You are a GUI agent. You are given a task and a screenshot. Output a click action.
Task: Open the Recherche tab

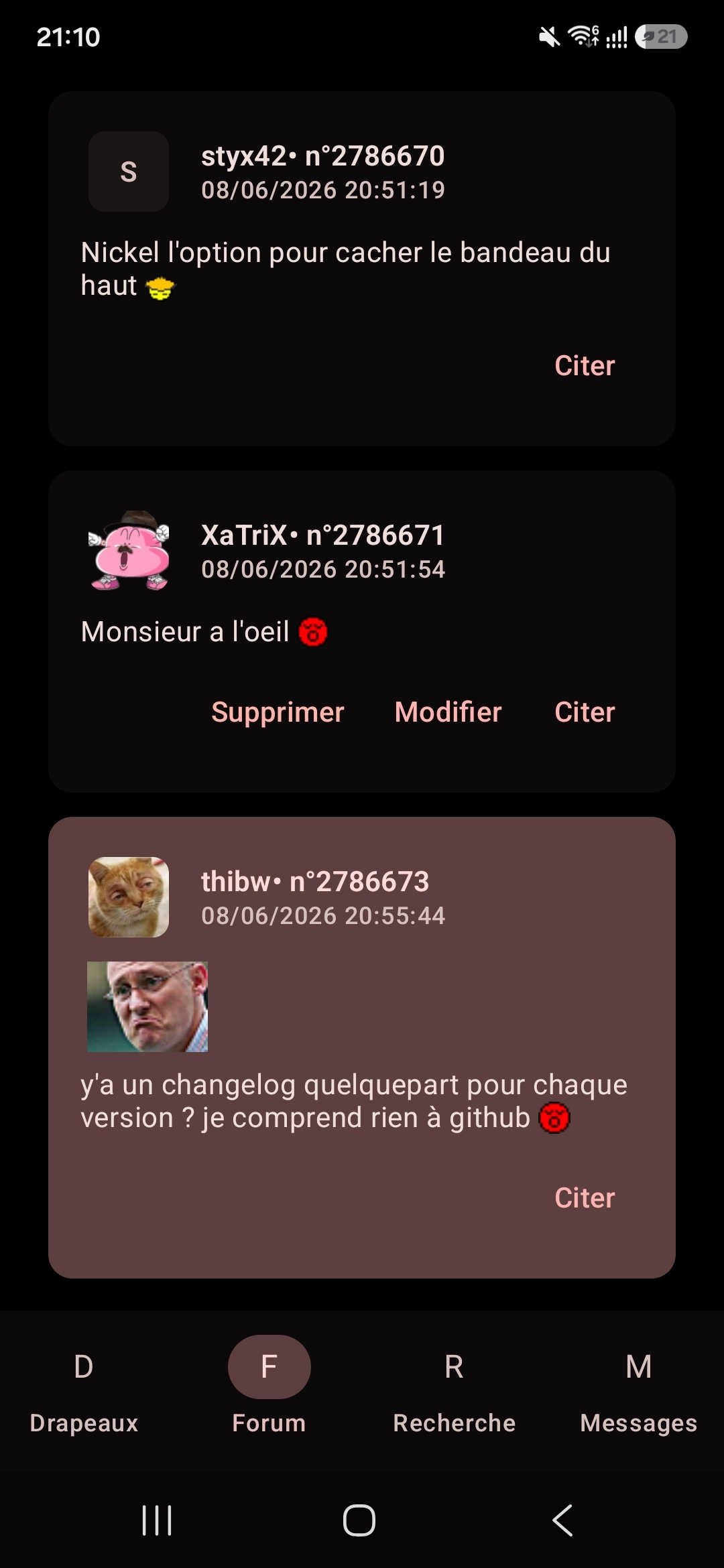tap(454, 1392)
